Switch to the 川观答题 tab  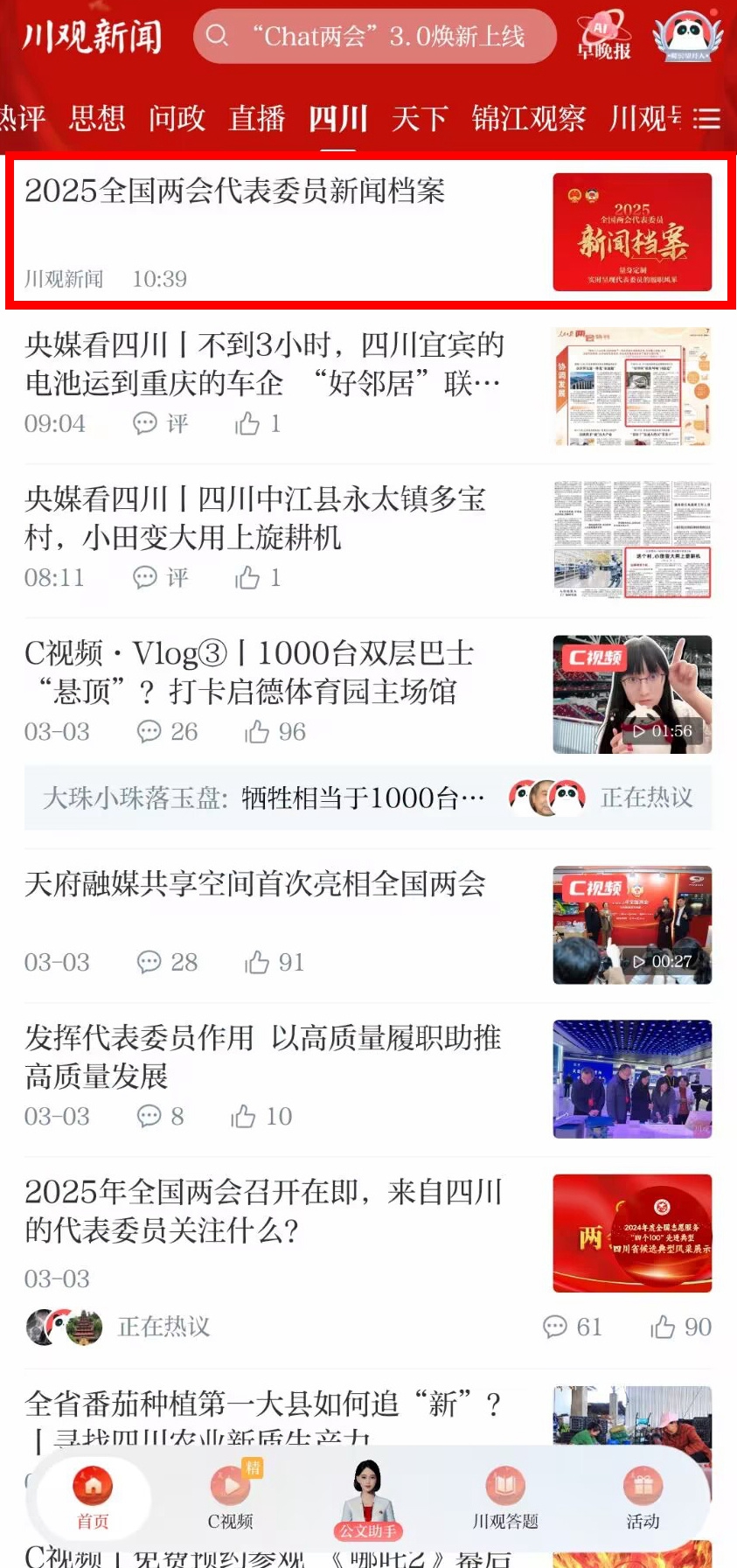click(505, 1497)
